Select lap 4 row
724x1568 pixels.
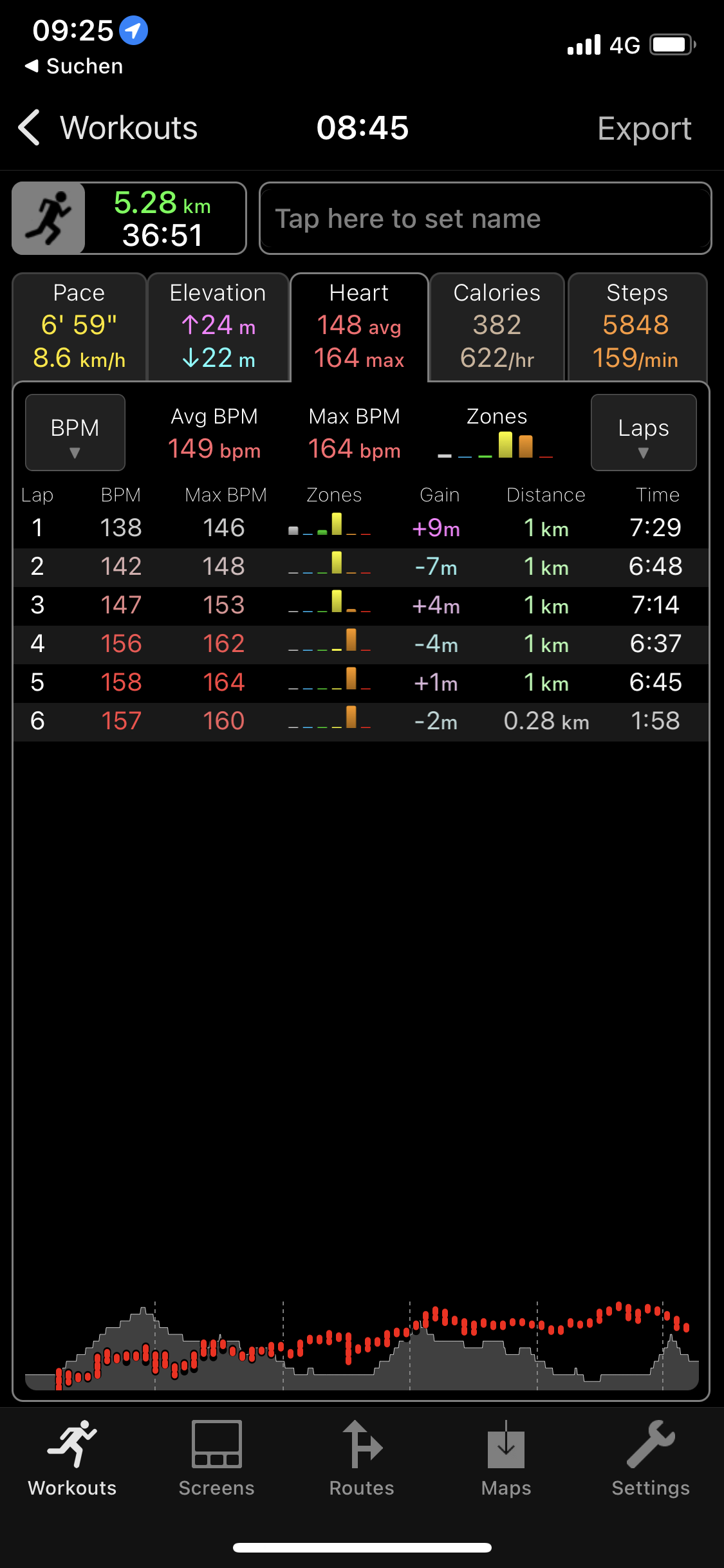[360, 644]
